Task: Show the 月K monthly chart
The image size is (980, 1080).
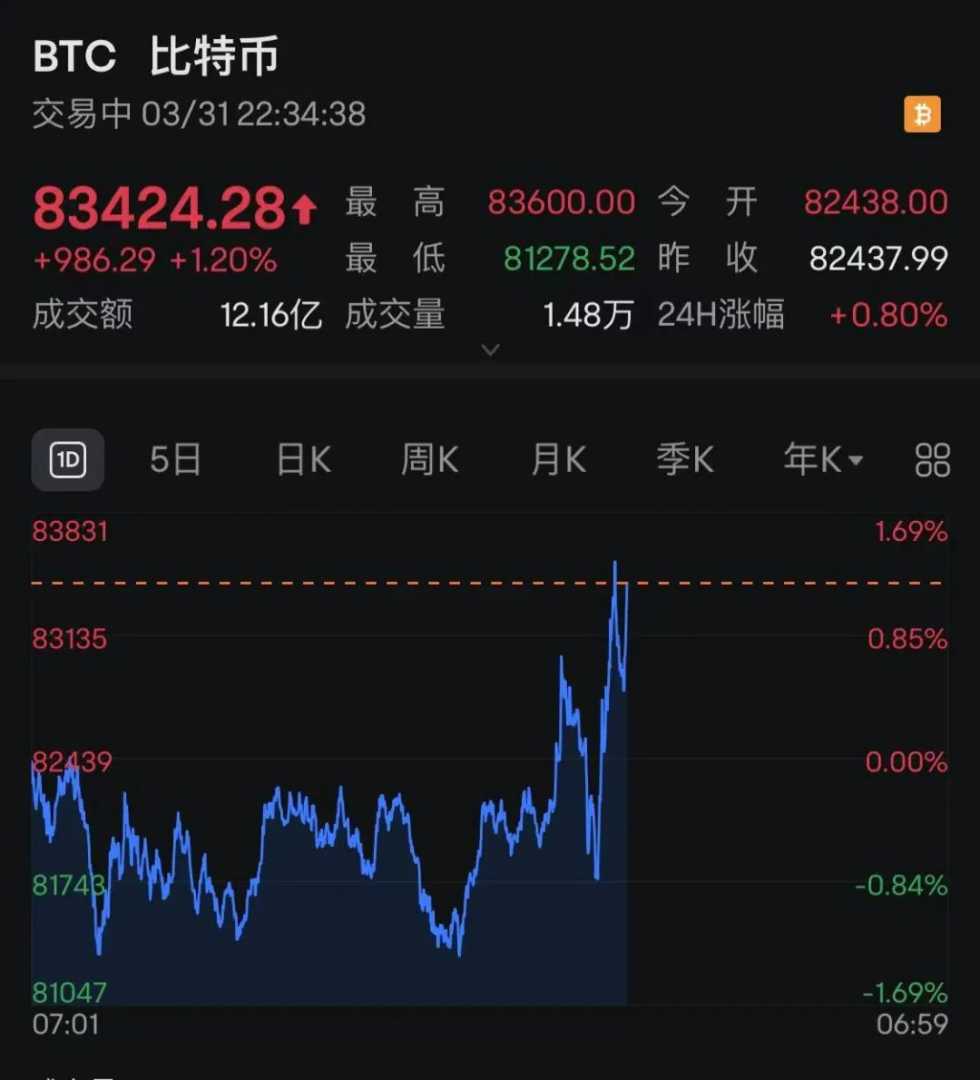Action: pyautogui.click(x=558, y=460)
